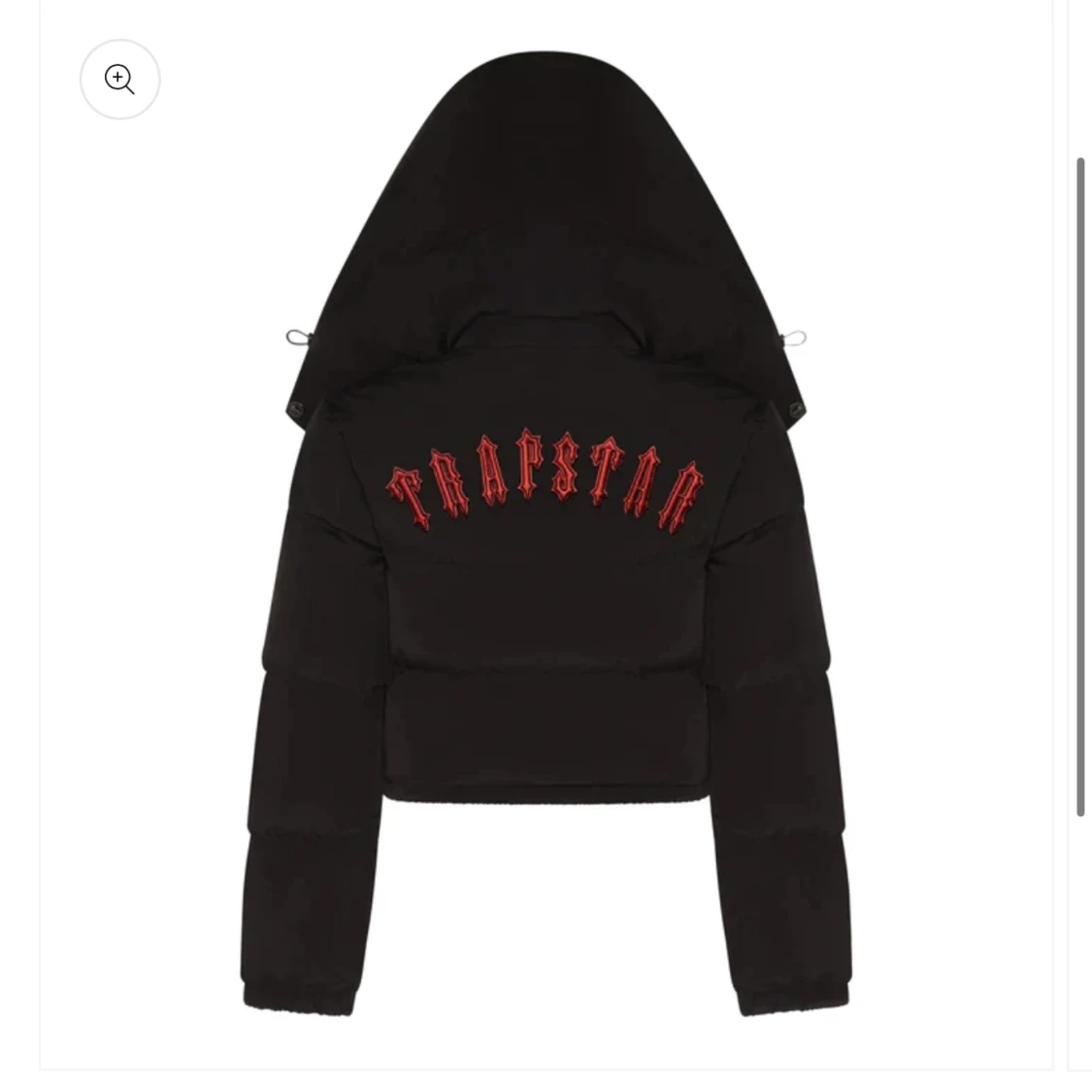
Task: Open the black puffer jacket product image
Action: [546, 582]
